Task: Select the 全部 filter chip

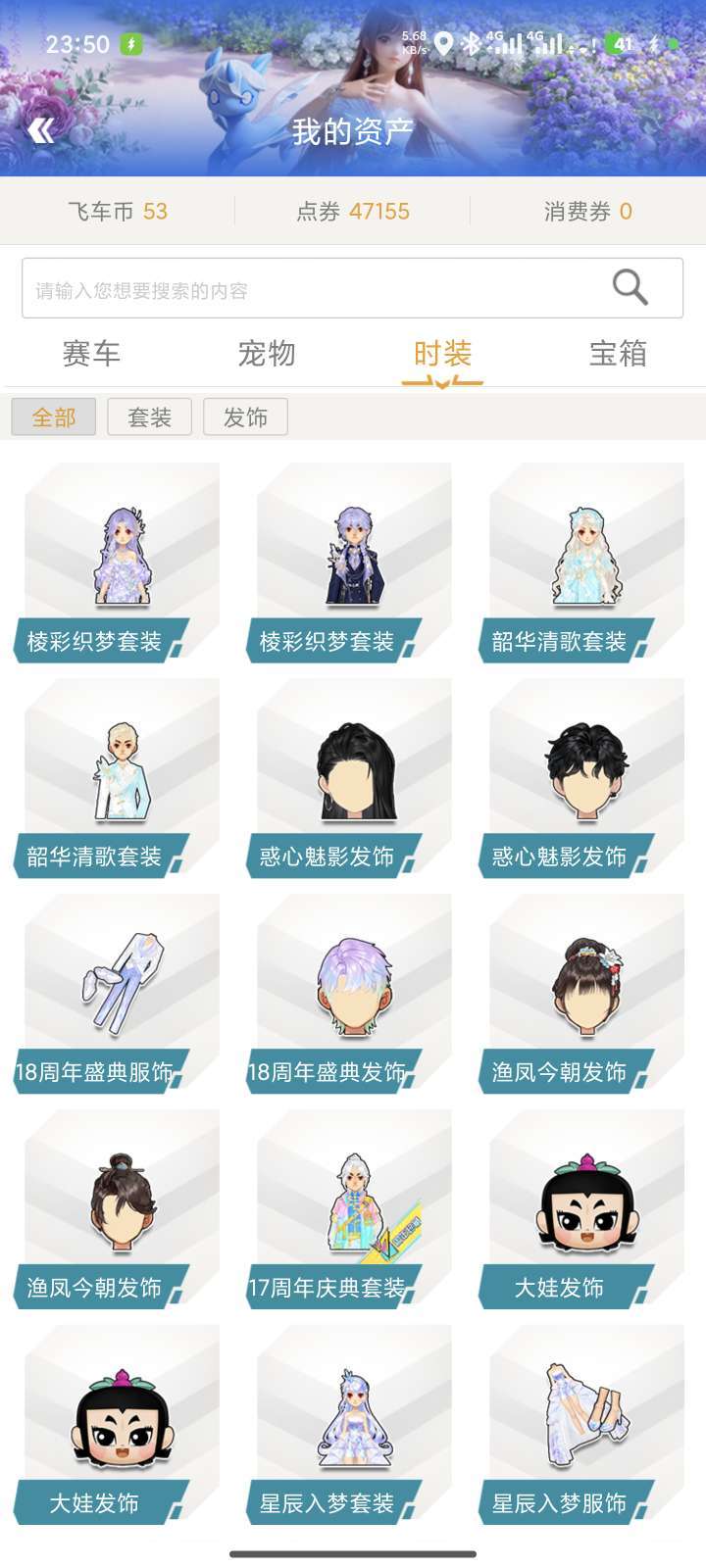Action: coord(54,416)
